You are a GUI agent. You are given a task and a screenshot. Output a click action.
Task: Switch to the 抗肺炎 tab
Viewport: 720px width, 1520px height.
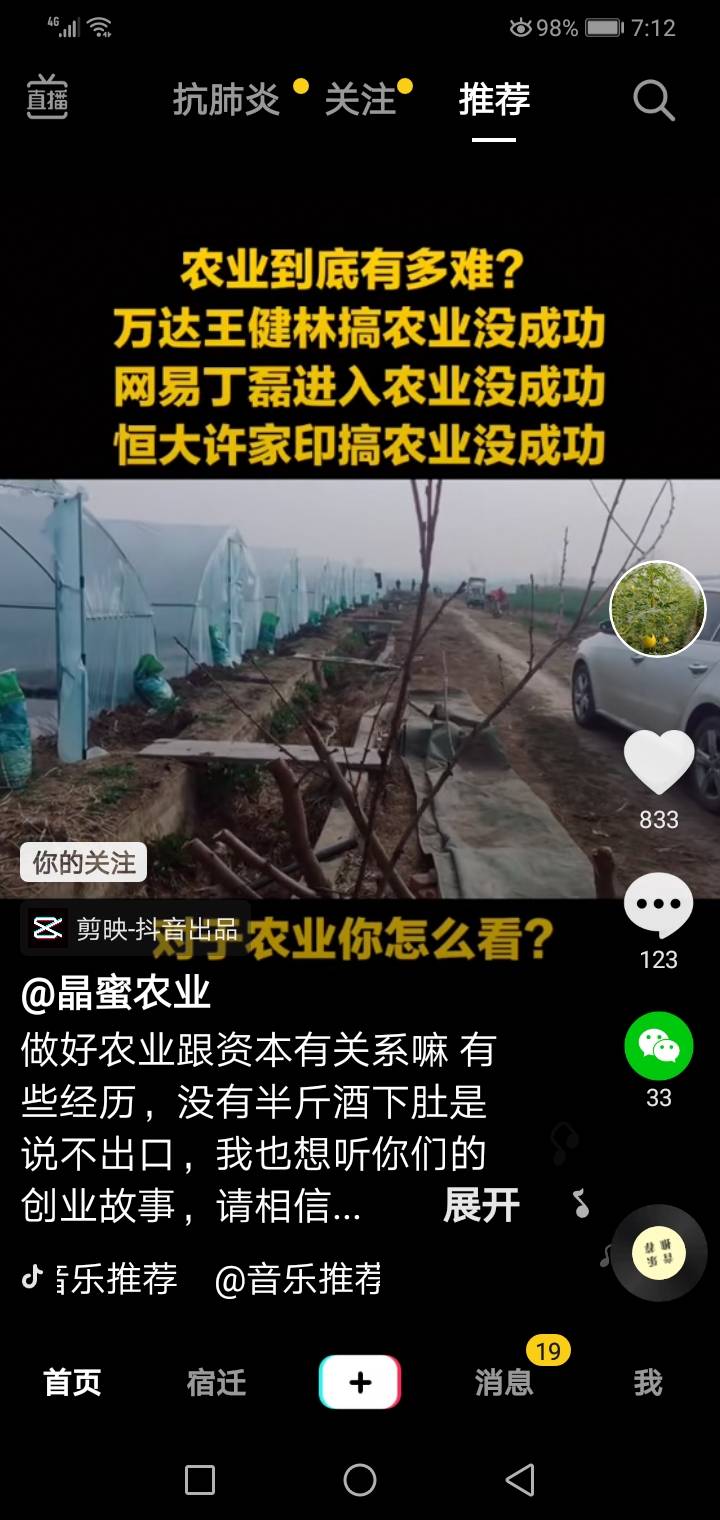point(226,100)
